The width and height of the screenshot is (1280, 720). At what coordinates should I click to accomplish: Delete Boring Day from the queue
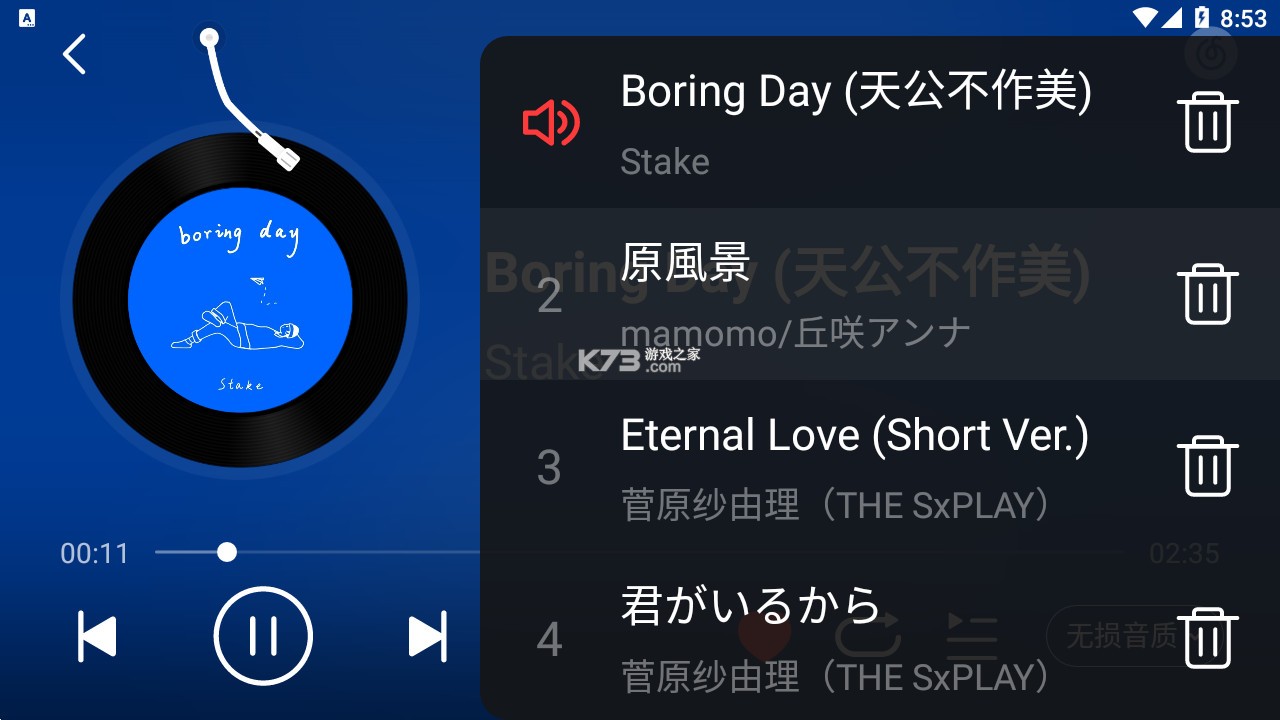point(1207,122)
